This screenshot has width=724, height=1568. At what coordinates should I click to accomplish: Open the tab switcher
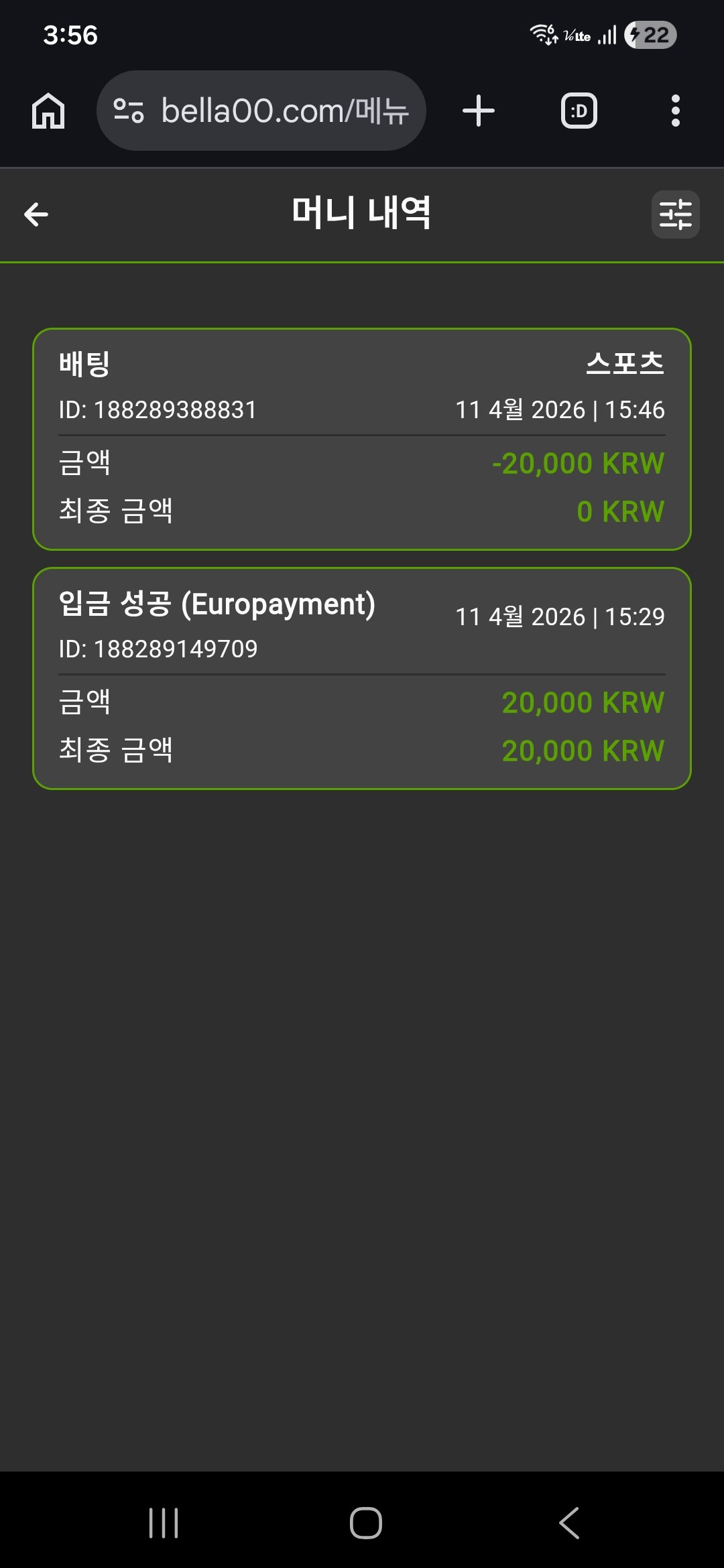tap(579, 111)
